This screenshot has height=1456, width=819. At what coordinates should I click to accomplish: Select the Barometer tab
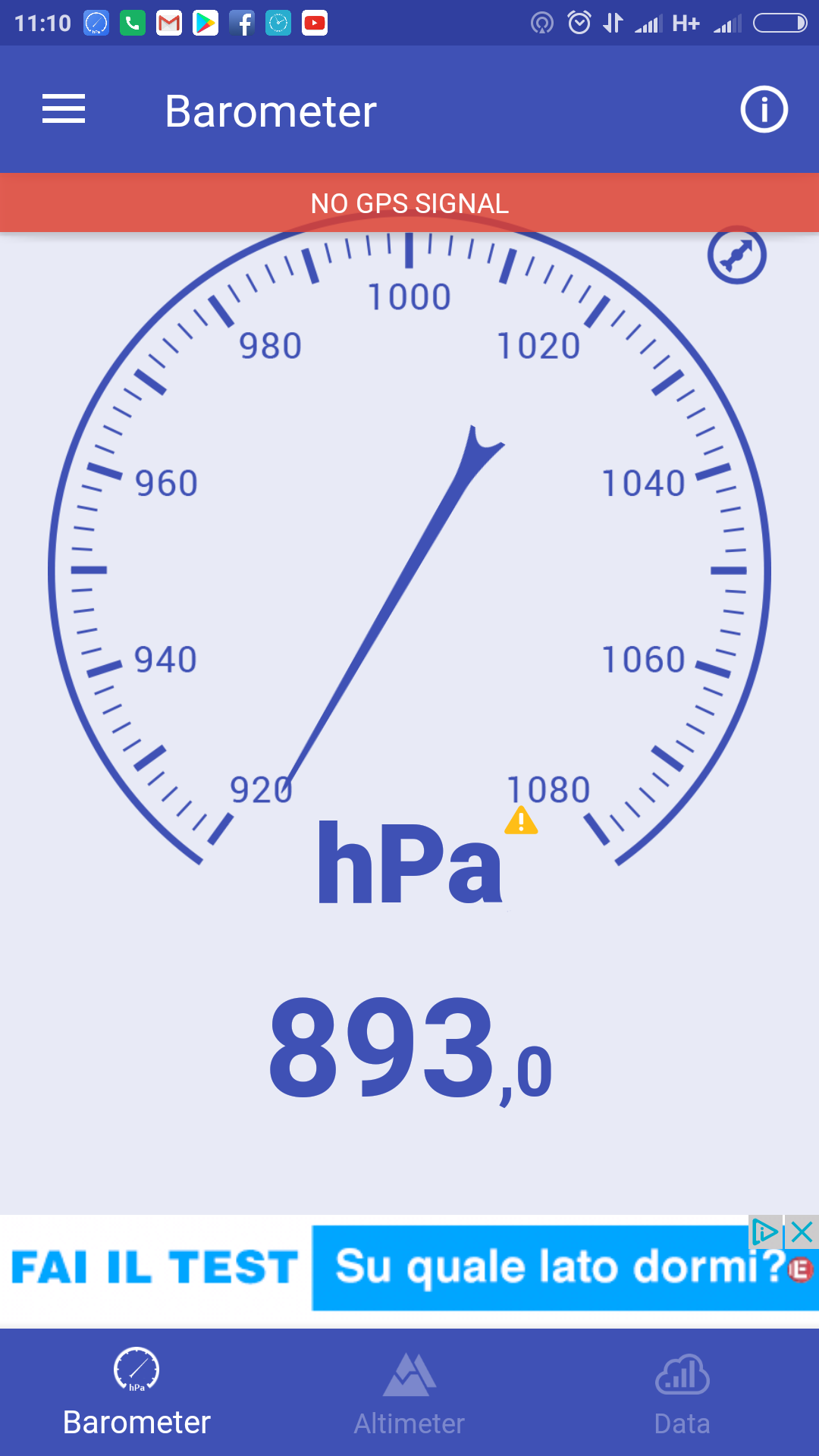(136, 1392)
